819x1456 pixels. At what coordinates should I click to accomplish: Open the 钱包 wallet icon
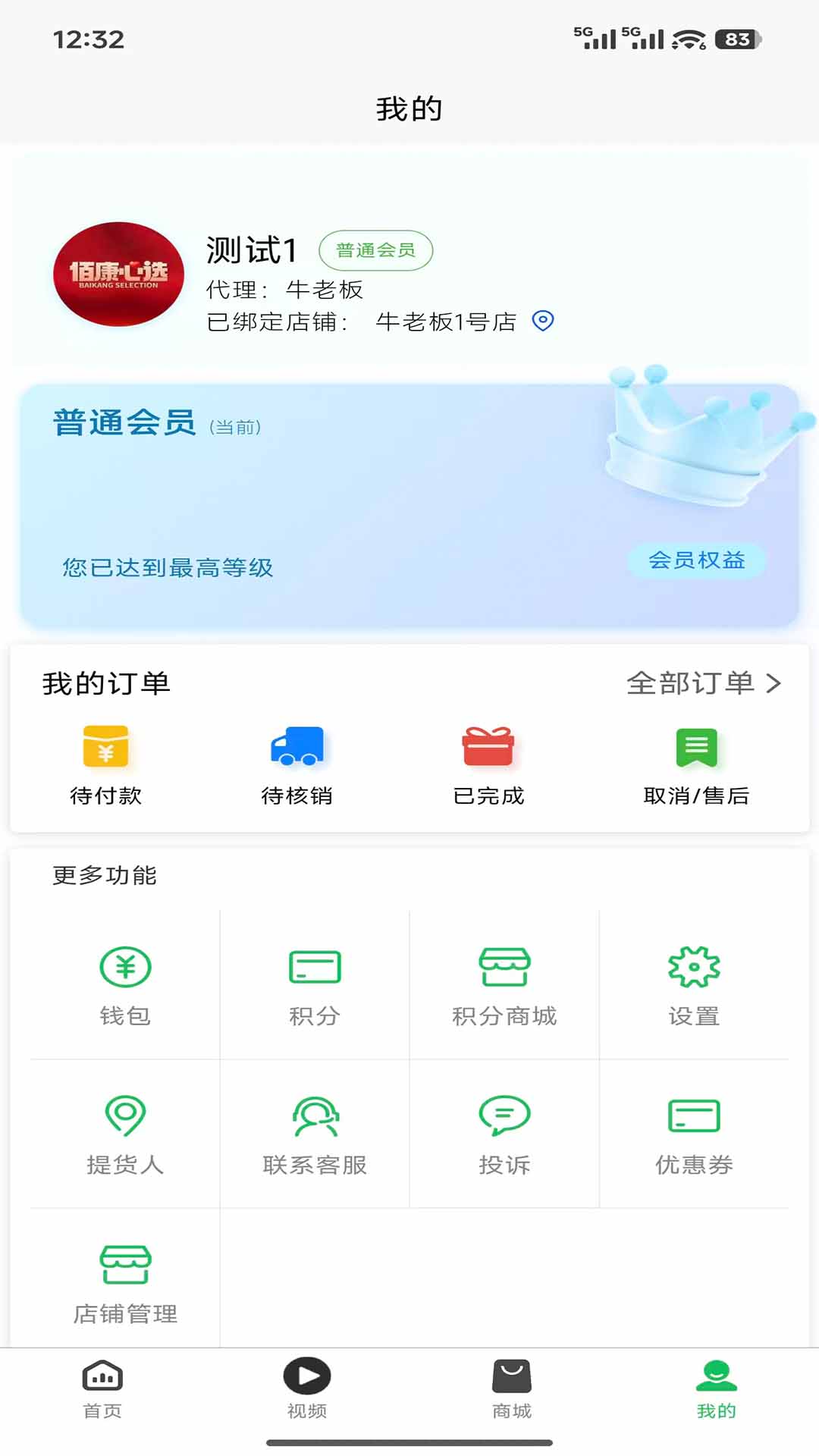[124, 968]
